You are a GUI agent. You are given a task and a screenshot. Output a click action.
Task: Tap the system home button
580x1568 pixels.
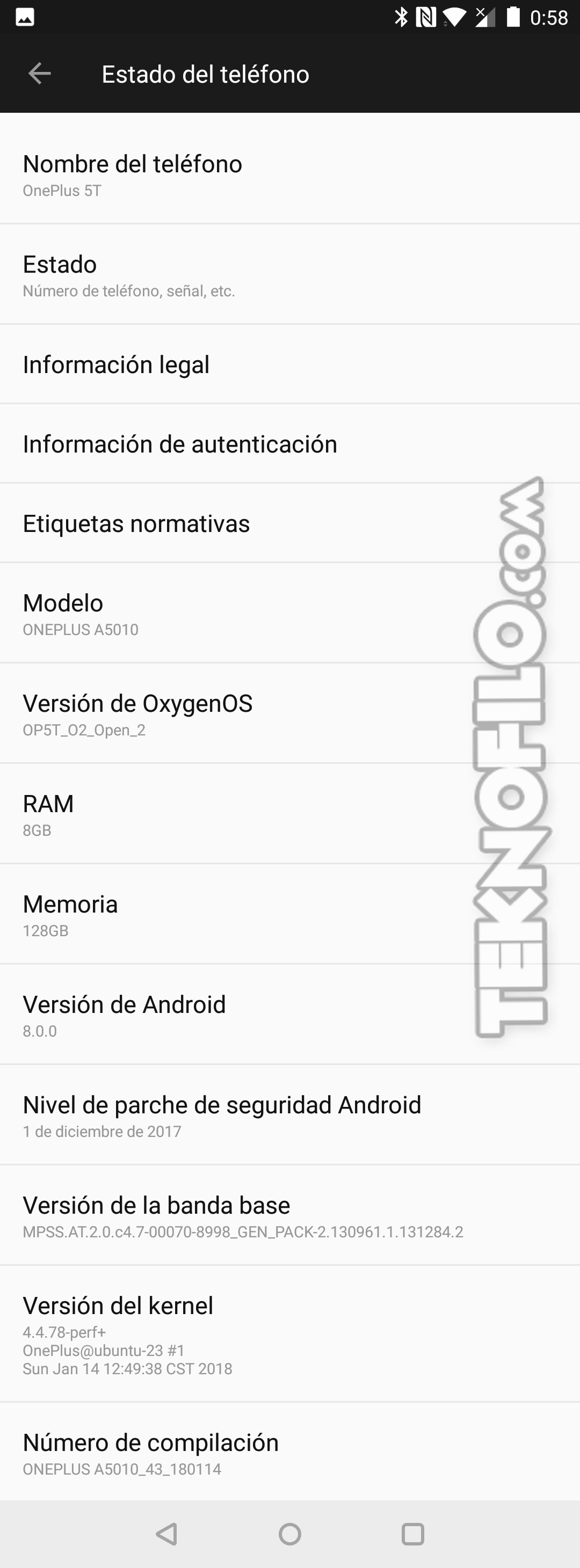(x=290, y=1534)
